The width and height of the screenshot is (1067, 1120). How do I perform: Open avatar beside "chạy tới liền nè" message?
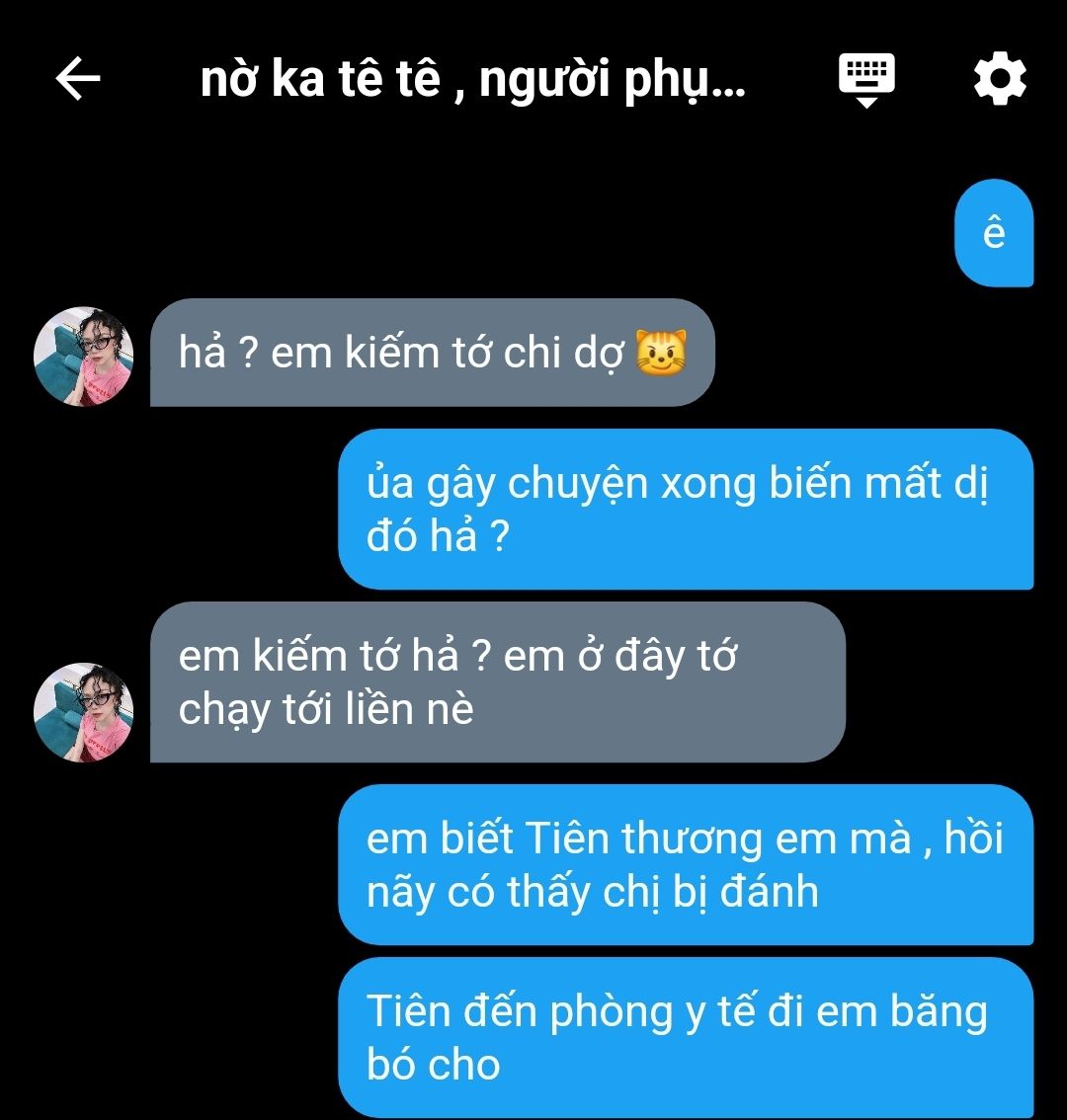[x=84, y=711]
